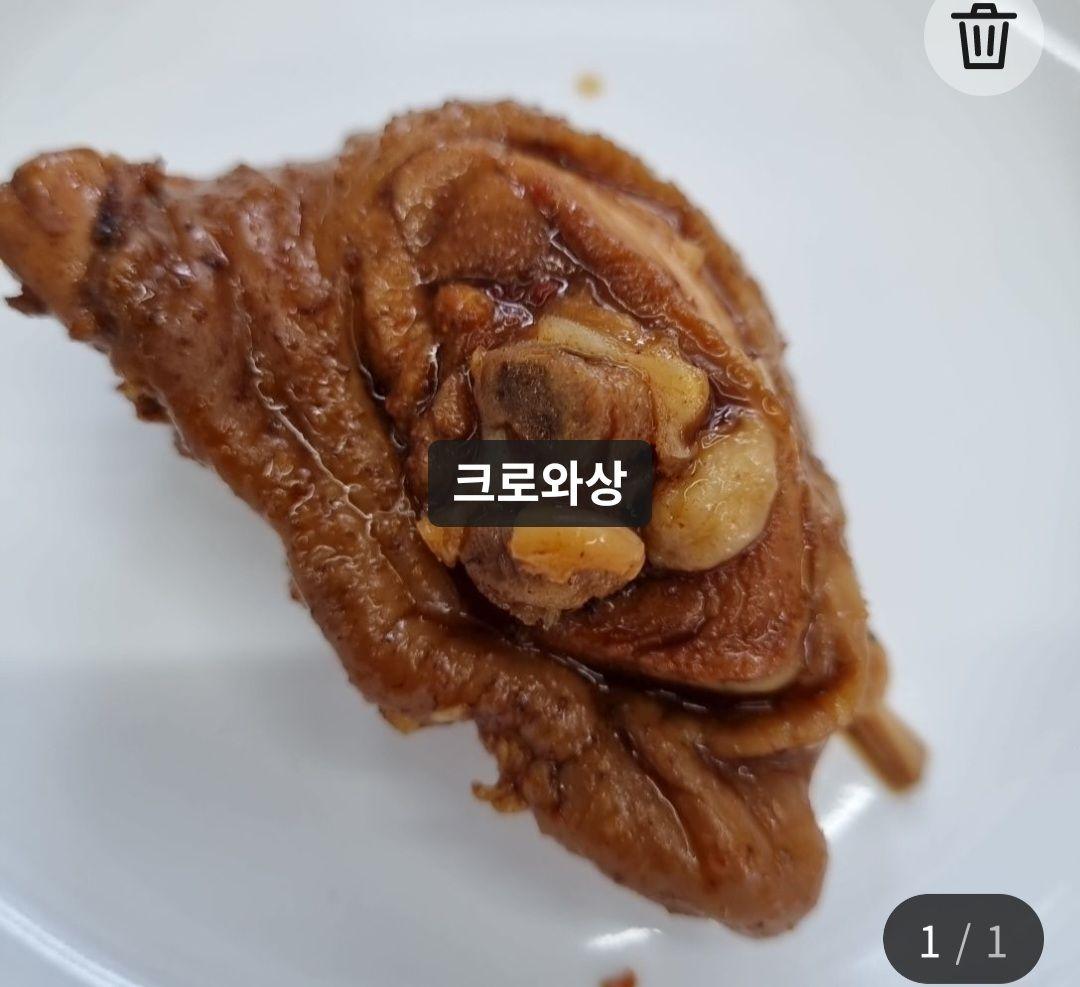Delete this photo with the trash icon
Screen dimensions: 1080x987
click(x=987, y=37)
